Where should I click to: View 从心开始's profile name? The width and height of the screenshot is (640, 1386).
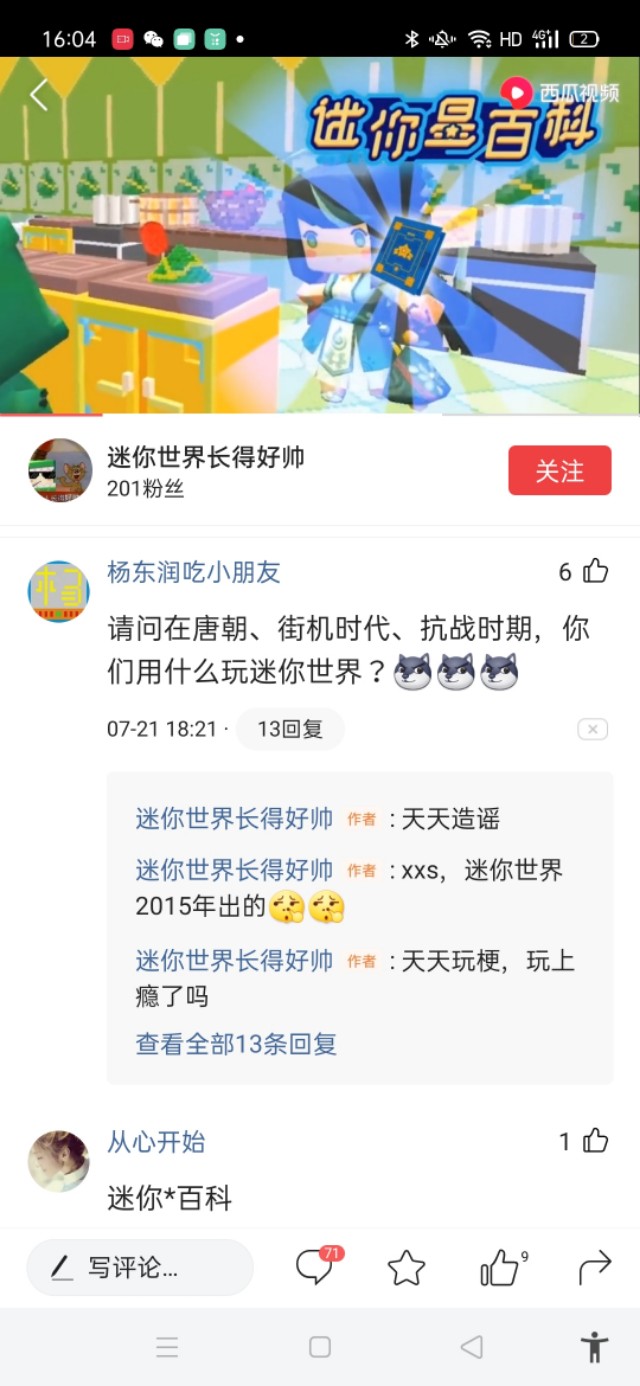156,1142
